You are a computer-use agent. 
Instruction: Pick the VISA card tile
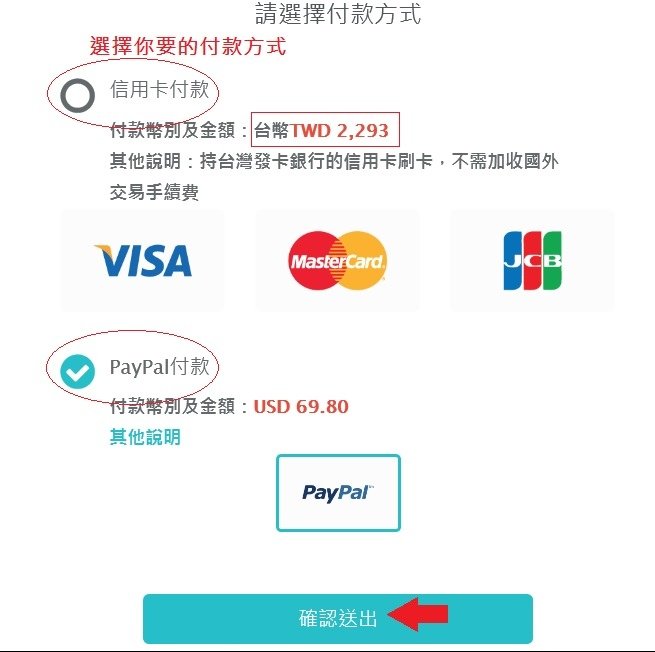coord(142,261)
